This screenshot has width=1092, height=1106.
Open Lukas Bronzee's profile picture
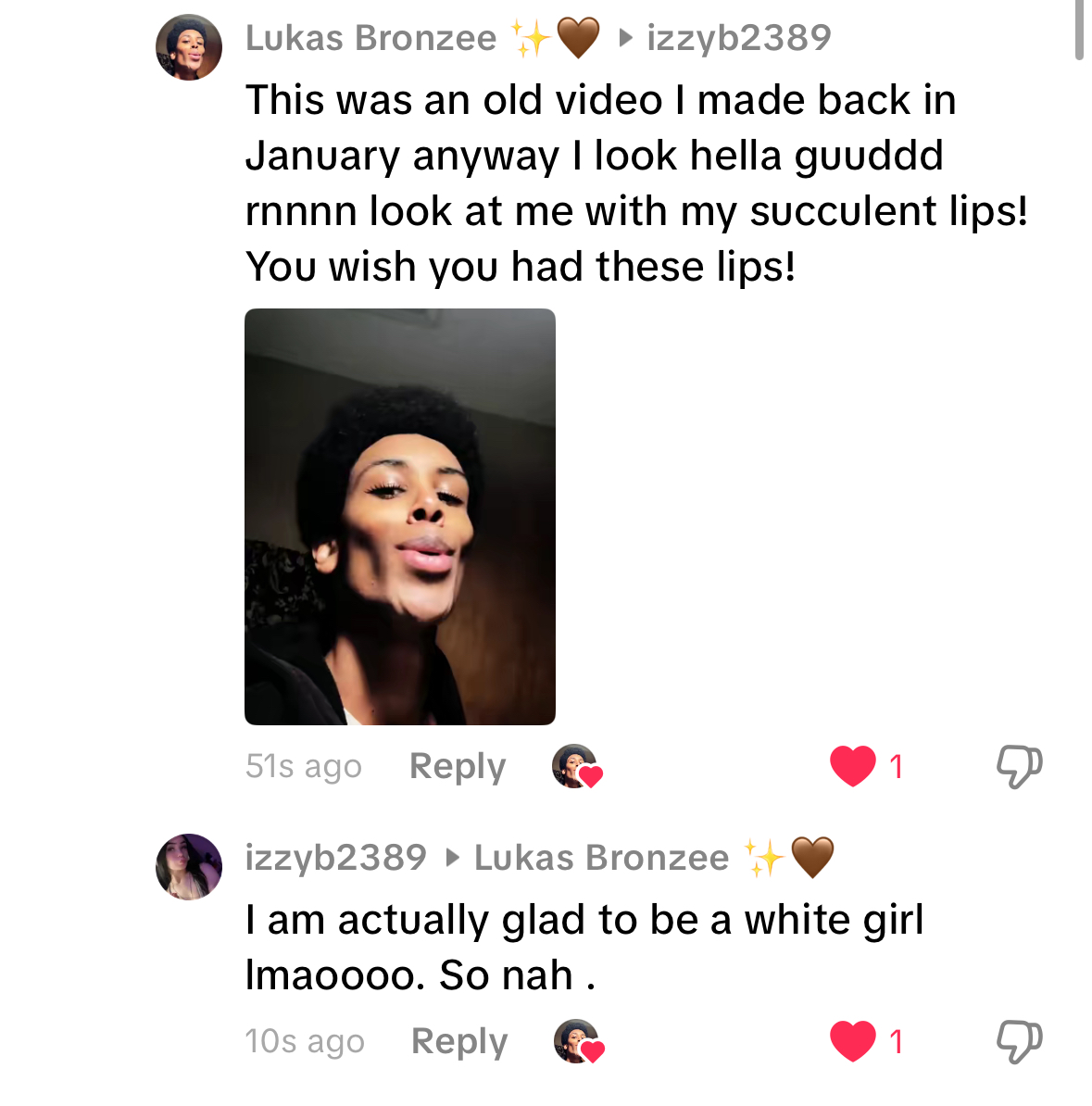[x=188, y=47]
